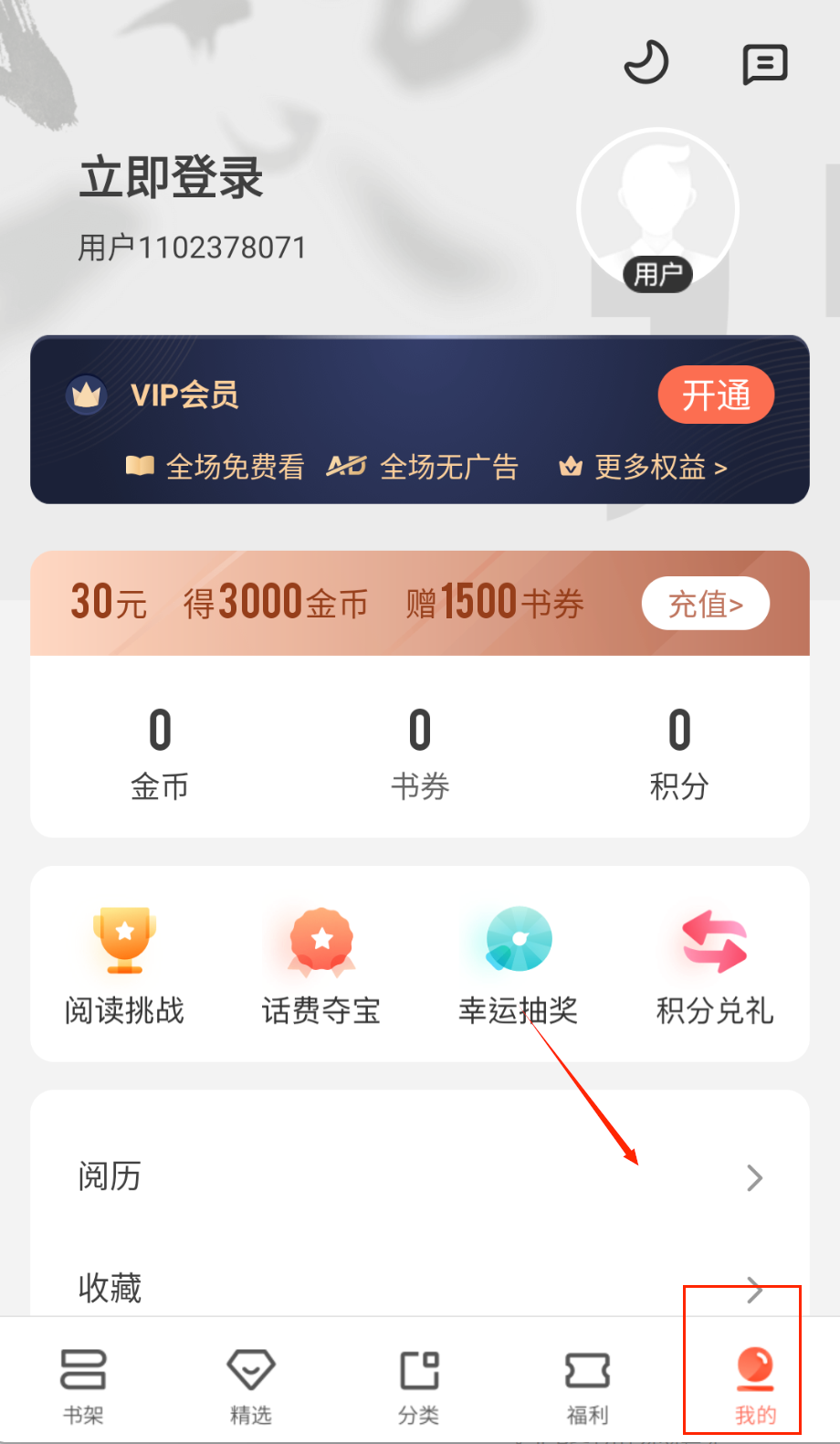Open 幸运抽奖 lucky draw
Image resolution: width=840 pixels, height=1444 pixels.
pos(519,964)
